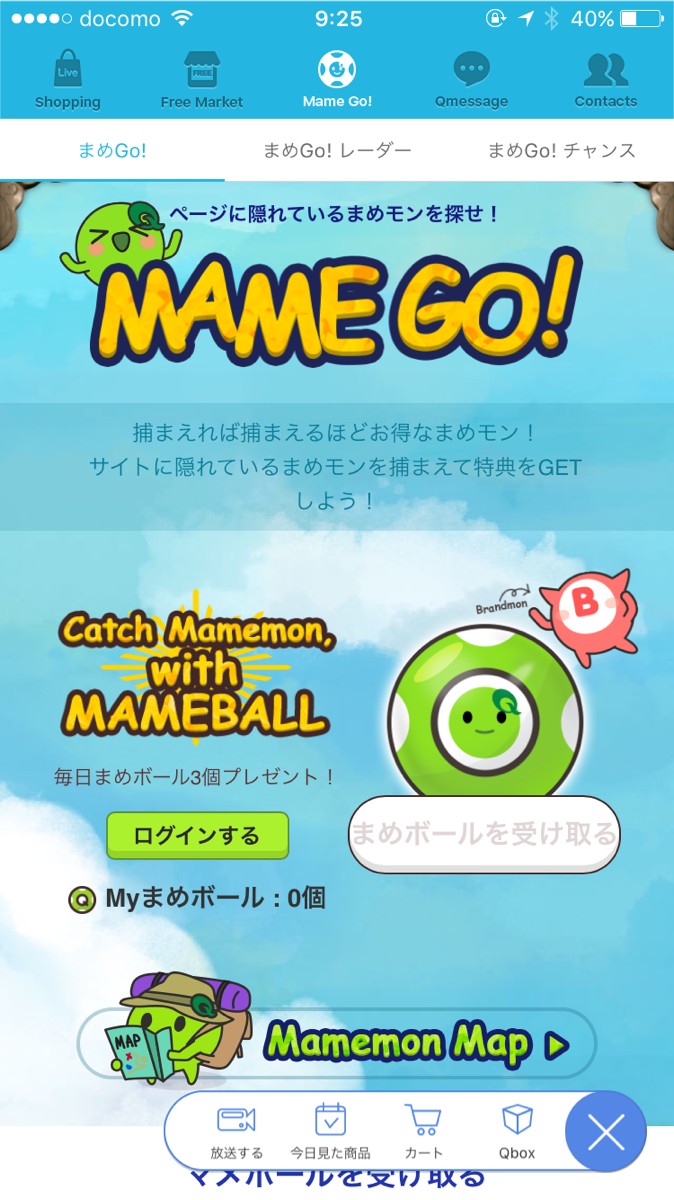Open the Mamemon Map
This screenshot has width=674, height=1200.
pyautogui.click(x=337, y=1043)
